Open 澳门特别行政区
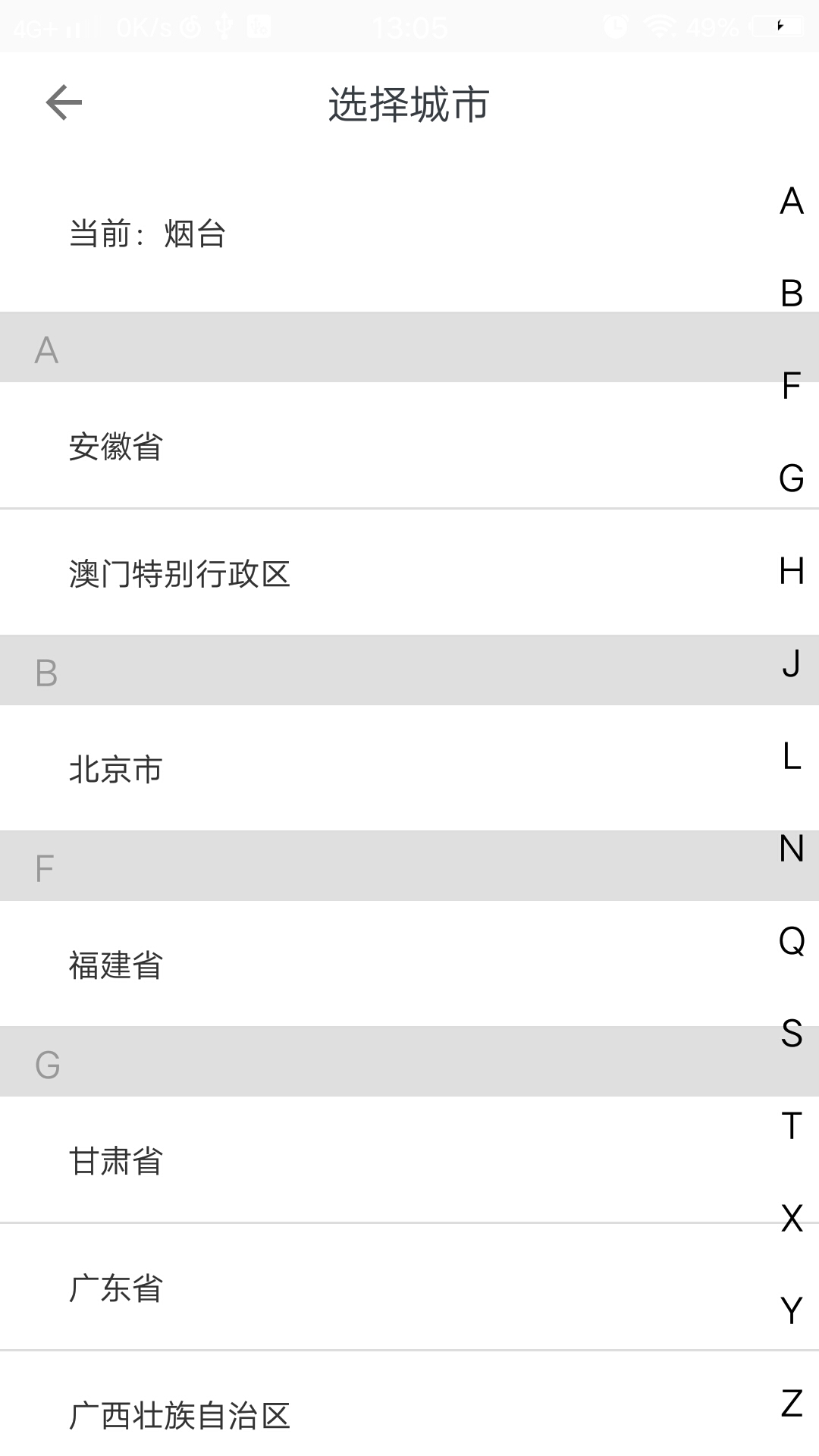Screen dimensions: 819x1456 [409, 573]
